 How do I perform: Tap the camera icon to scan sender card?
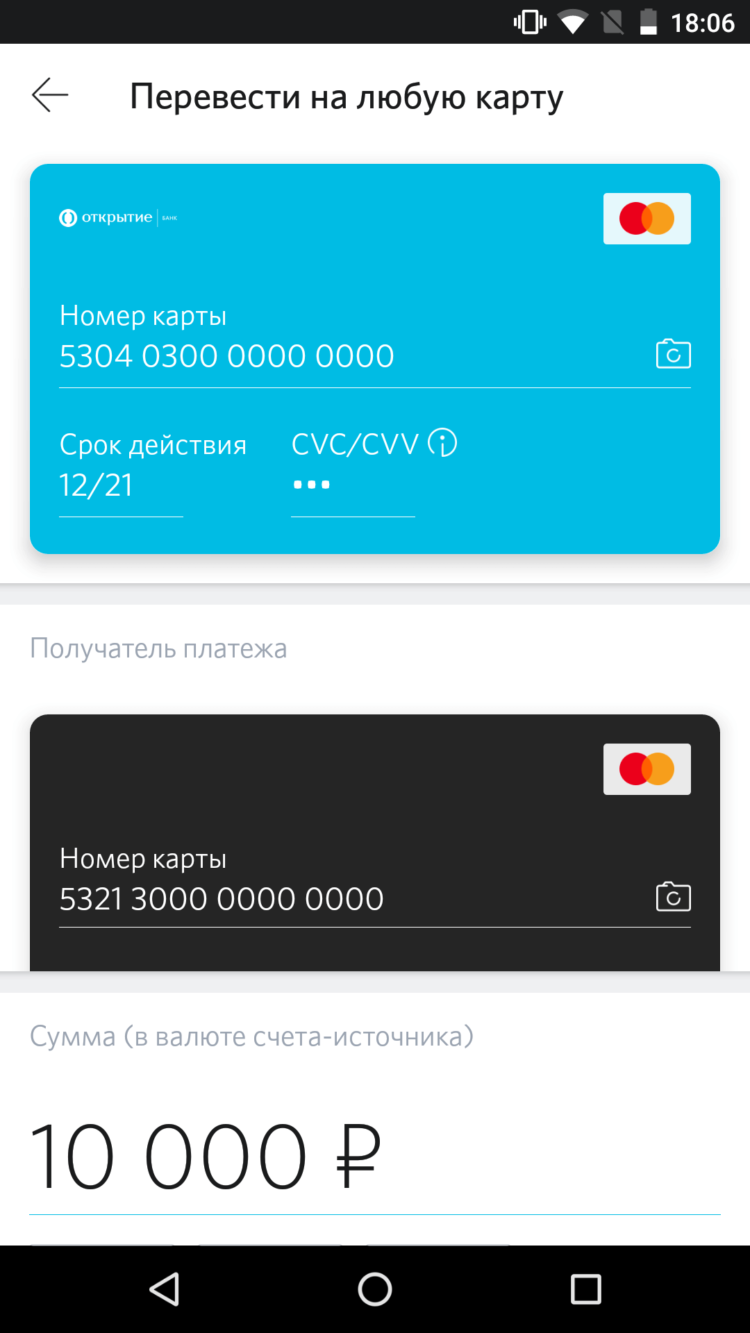[673, 353]
